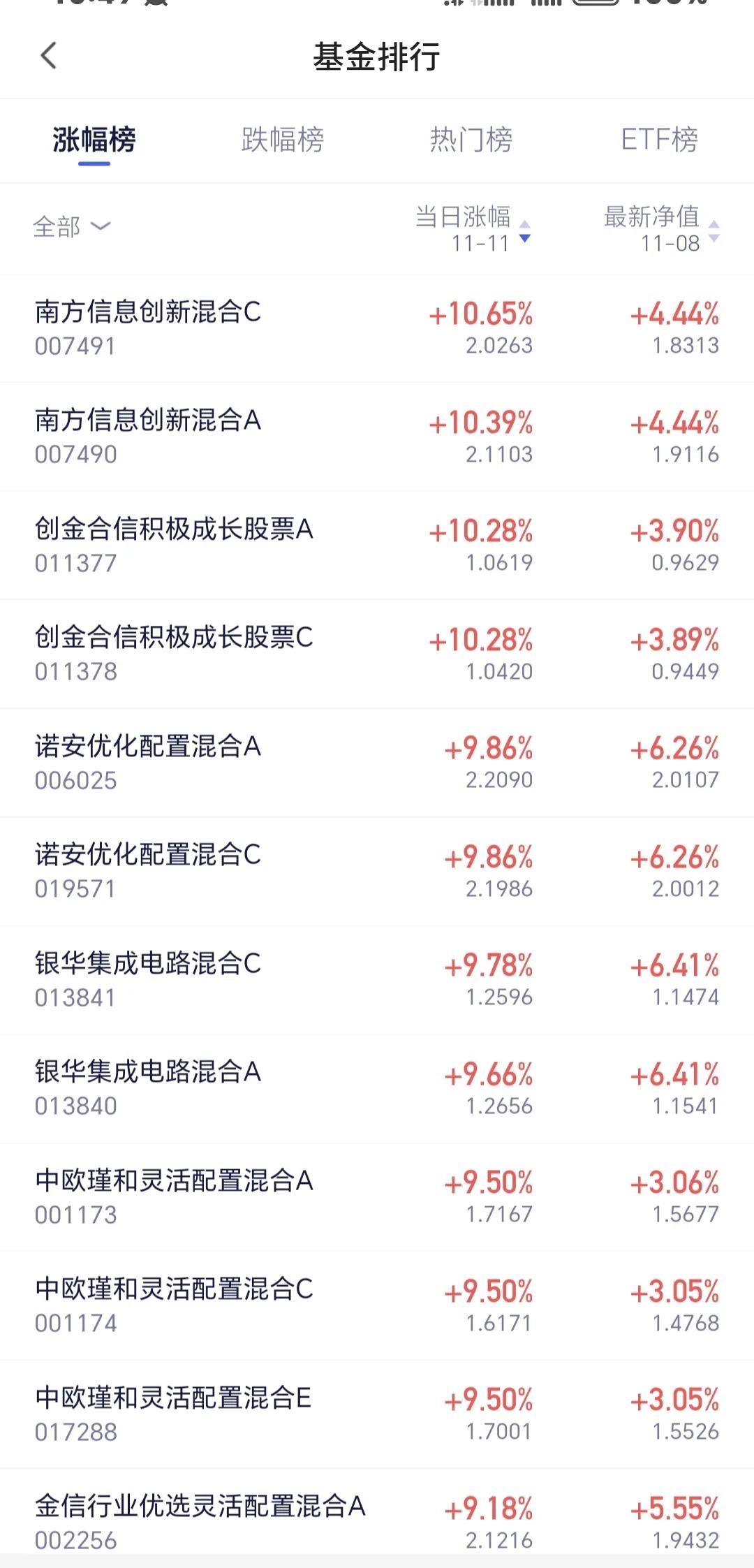Screen dimensions: 754x1568
Task: Open 诺安优化配置混合A fund
Action: pos(377,763)
